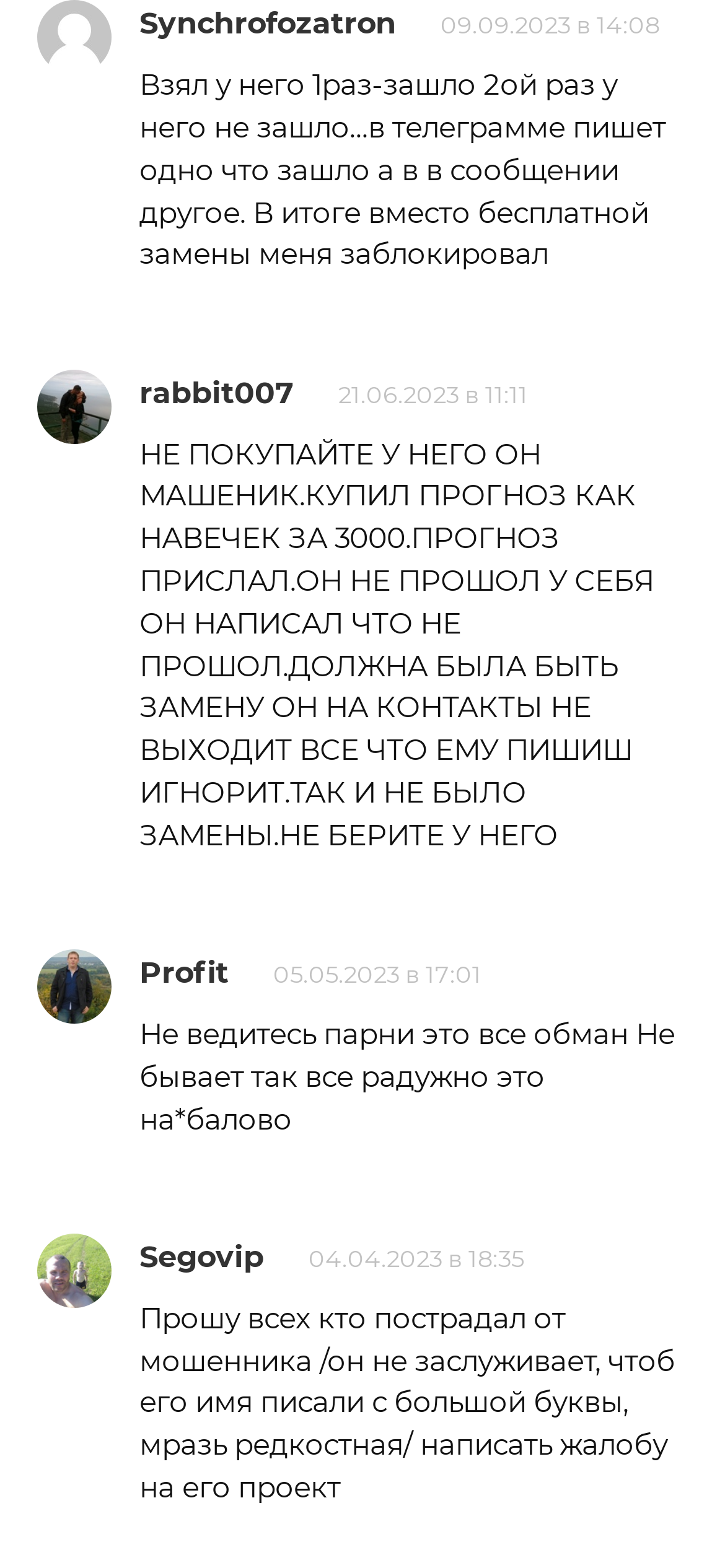This screenshot has width=725, height=1568.
Task: Tap Segovip's avatar photo
Action: point(74,1271)
